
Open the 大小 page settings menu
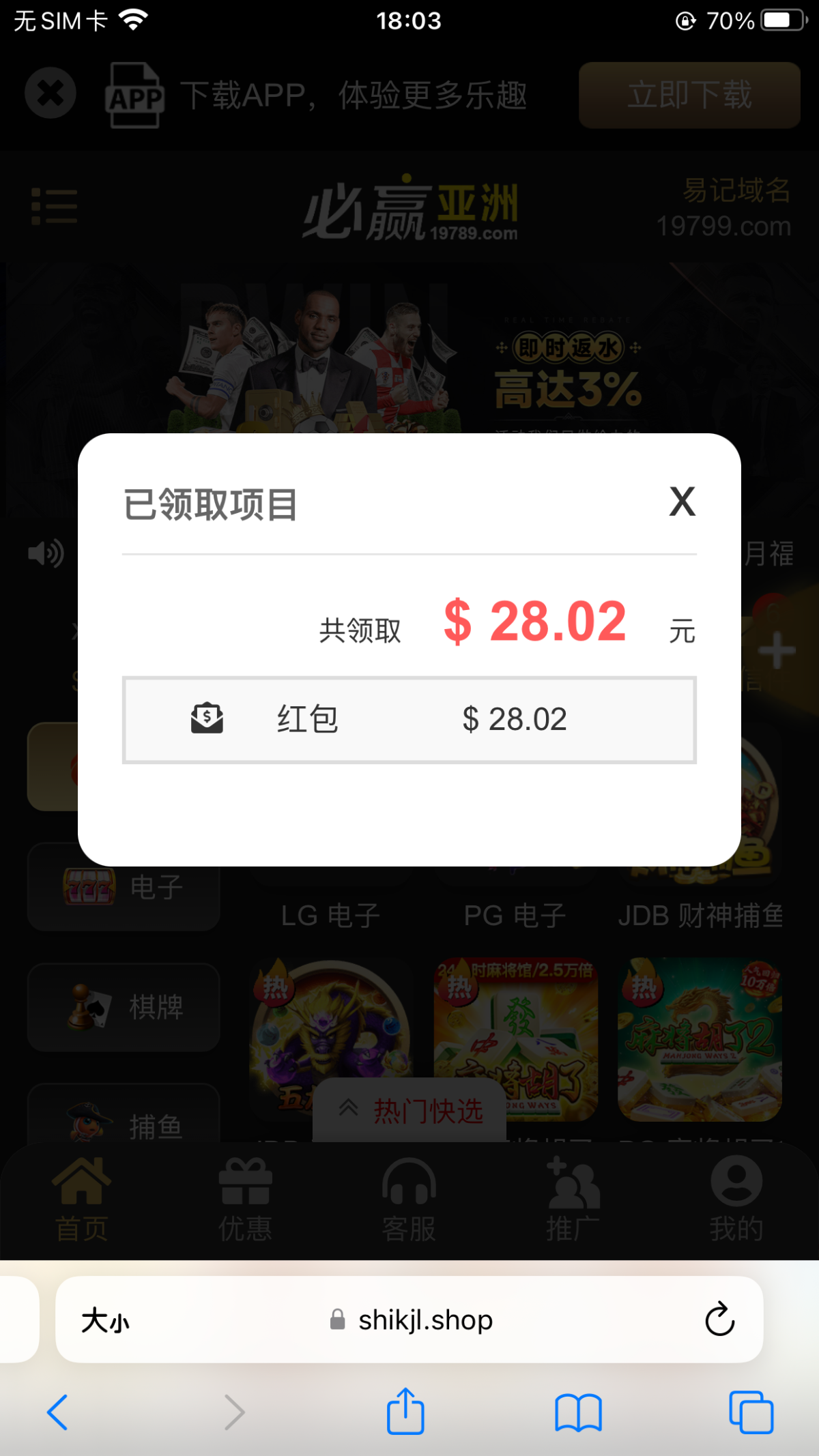[105, 1321]
